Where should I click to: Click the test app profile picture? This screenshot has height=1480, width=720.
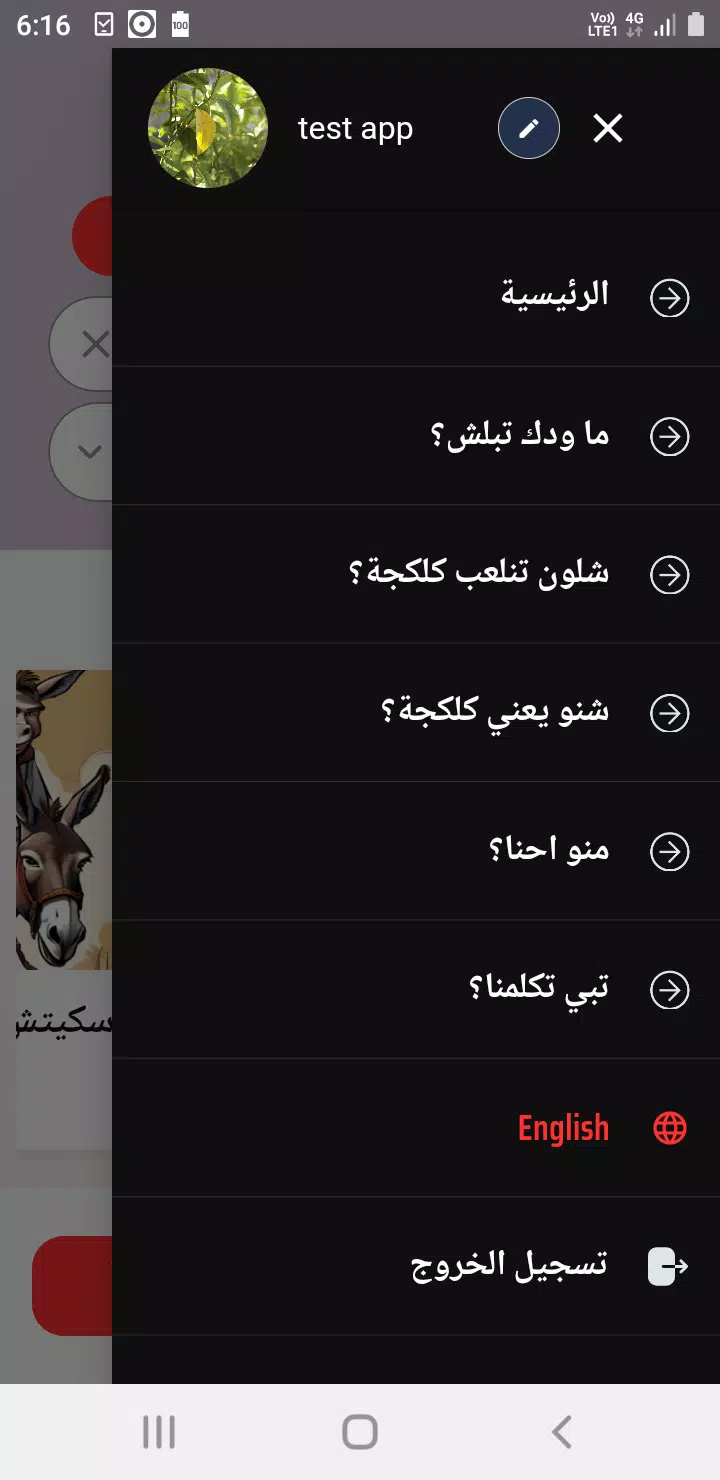click(208, 128)
